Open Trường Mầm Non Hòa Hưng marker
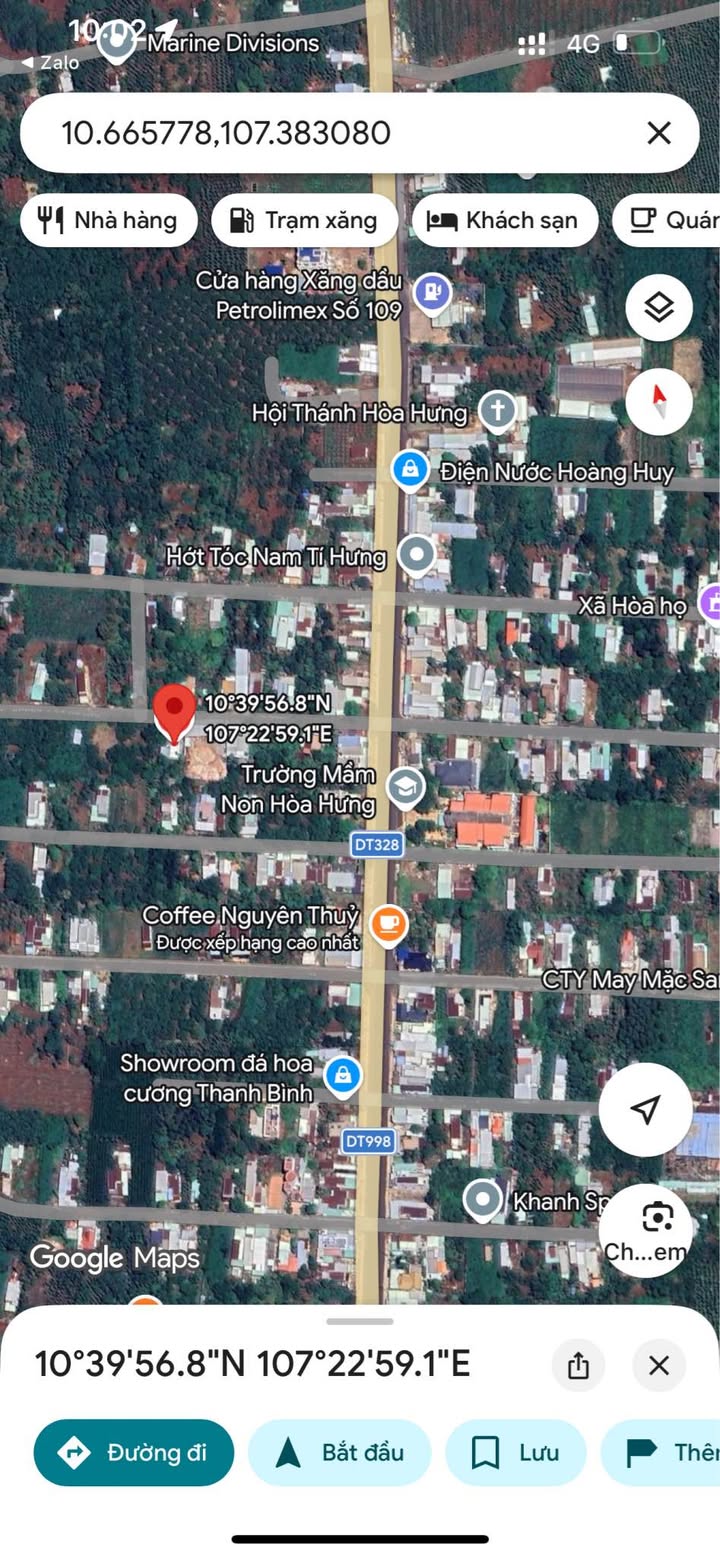This screenshot has width=720, height=1557. 405,786
